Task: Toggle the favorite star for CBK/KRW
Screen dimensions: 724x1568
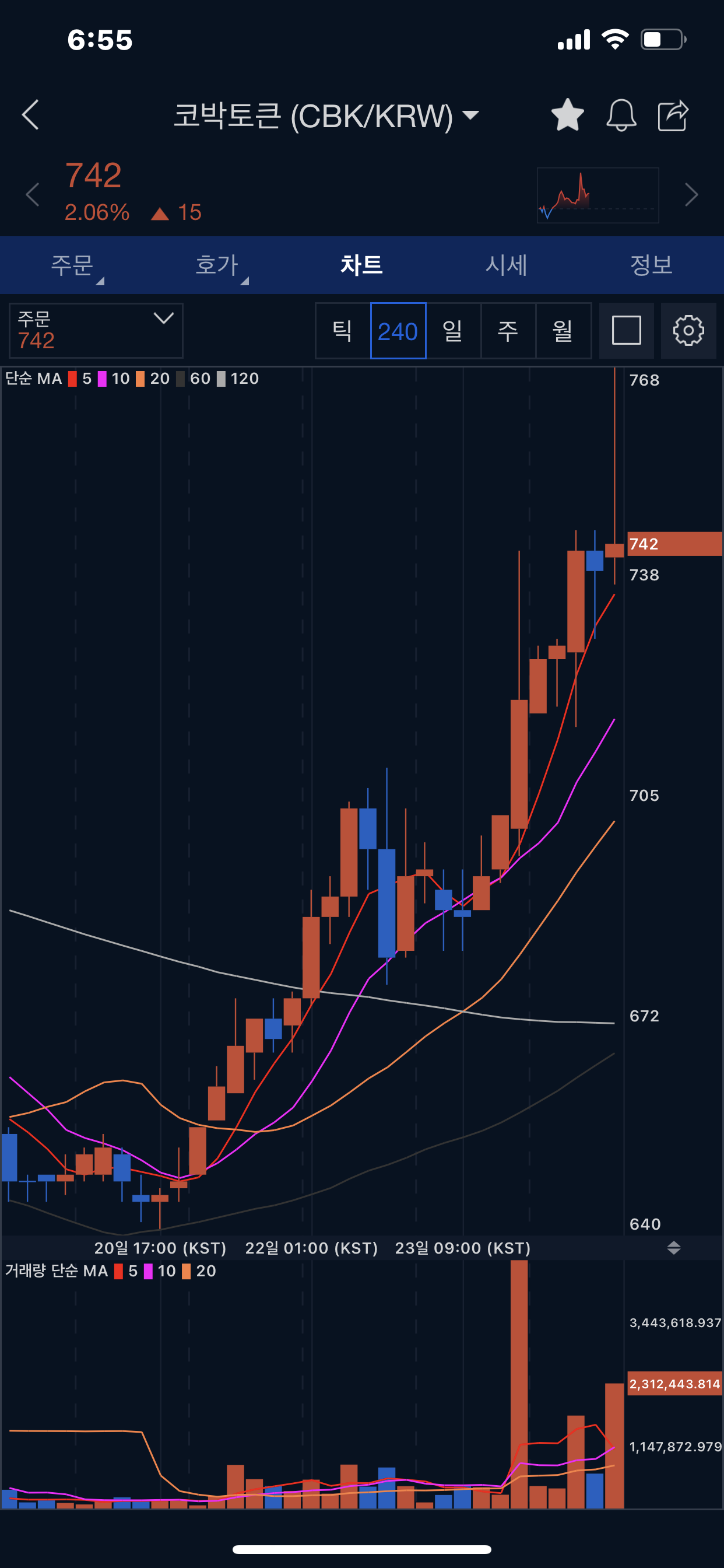Action: (x=567, y=115)
